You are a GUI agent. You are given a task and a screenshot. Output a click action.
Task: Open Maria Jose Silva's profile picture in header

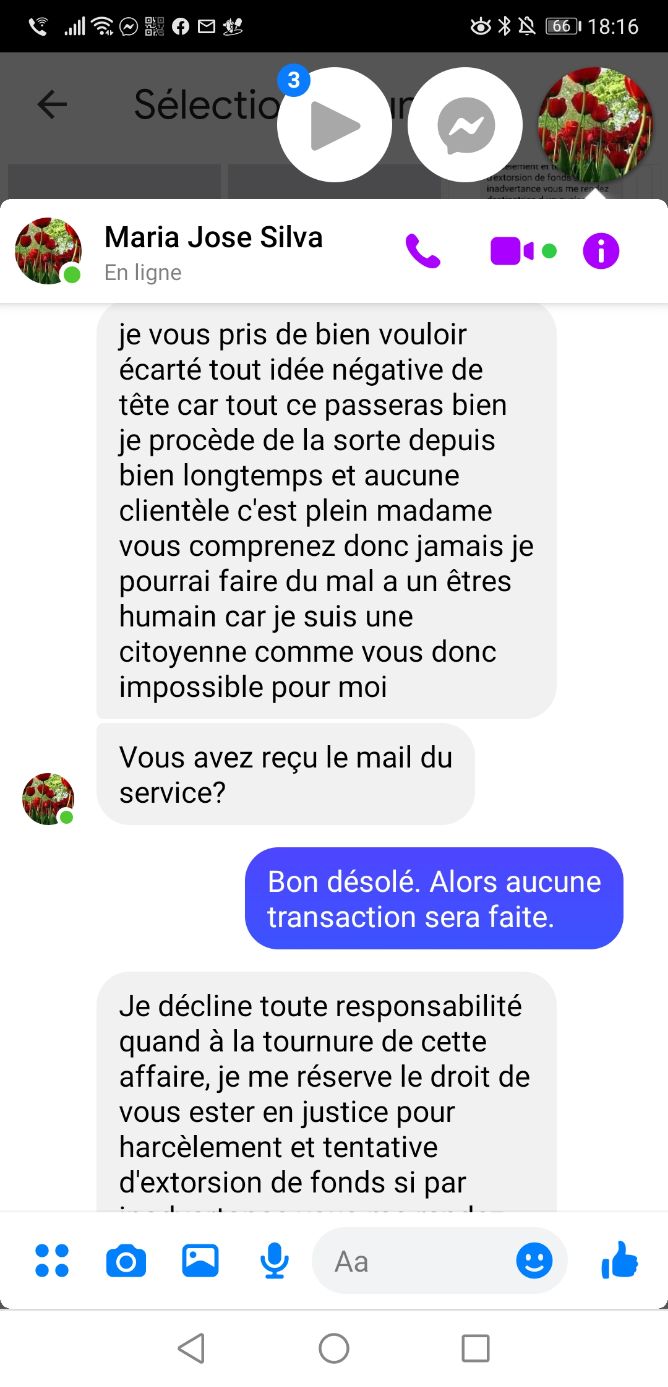coord(48,251)
